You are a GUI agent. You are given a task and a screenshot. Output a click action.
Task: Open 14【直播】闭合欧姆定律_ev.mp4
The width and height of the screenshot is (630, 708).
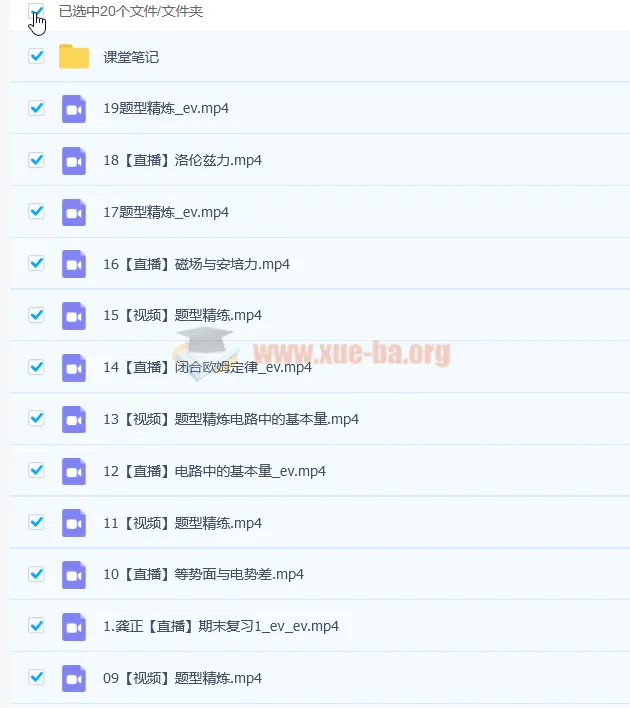(x=207, y=367)
